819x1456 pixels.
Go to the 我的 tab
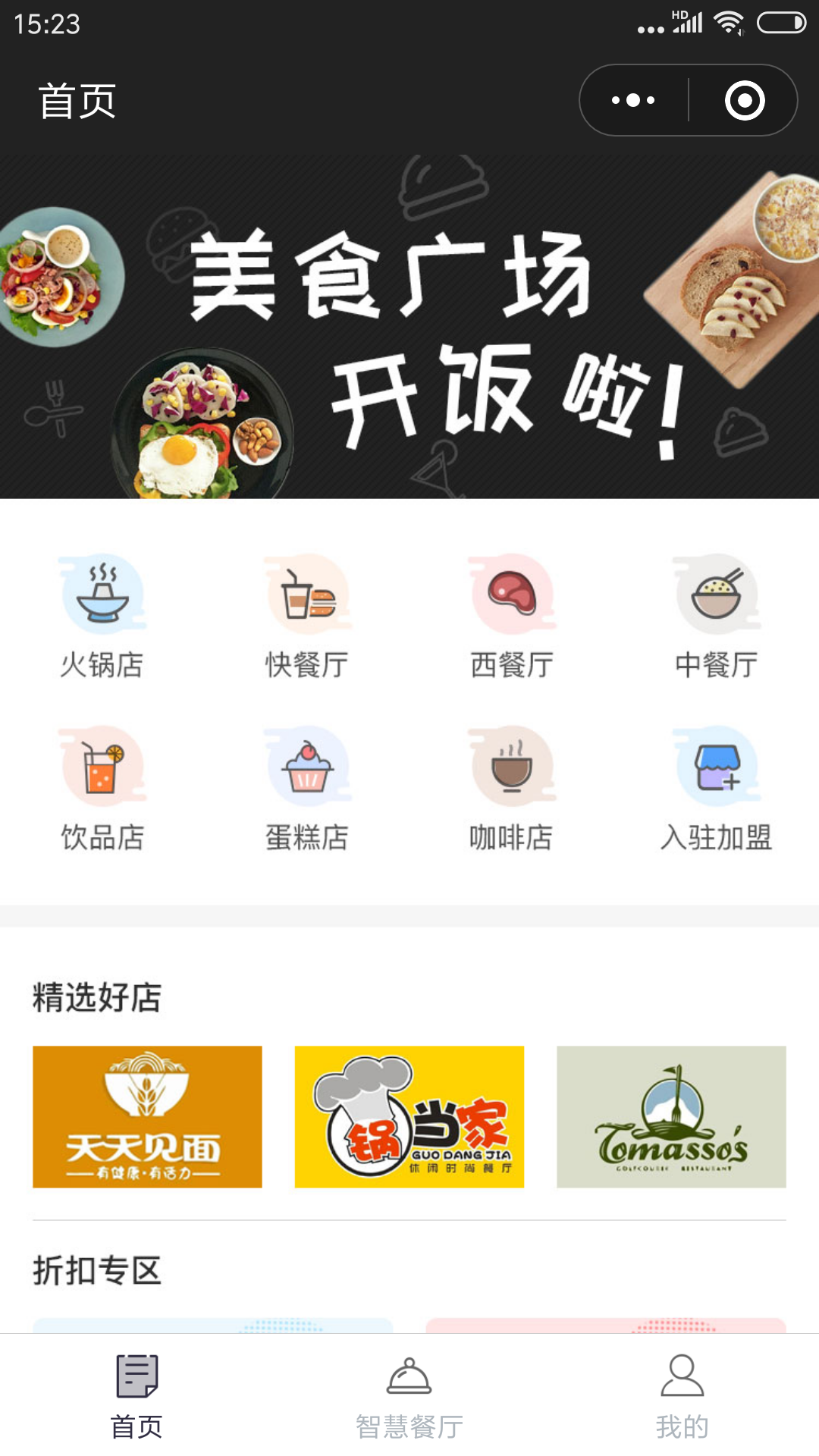click(x=682, y=1397)
